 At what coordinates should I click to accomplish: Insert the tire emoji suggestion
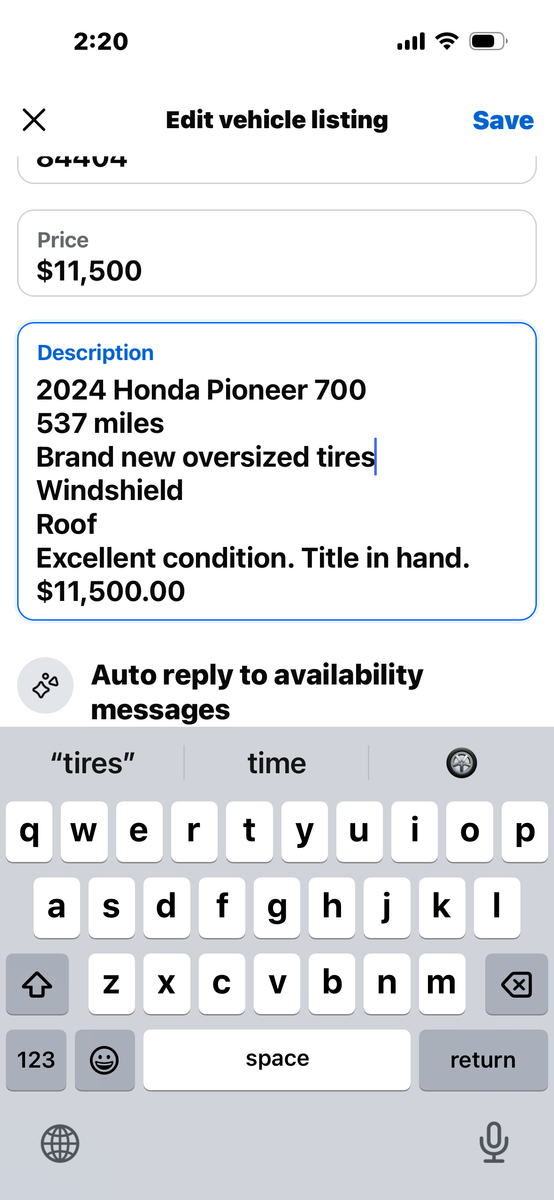(461, 763)
